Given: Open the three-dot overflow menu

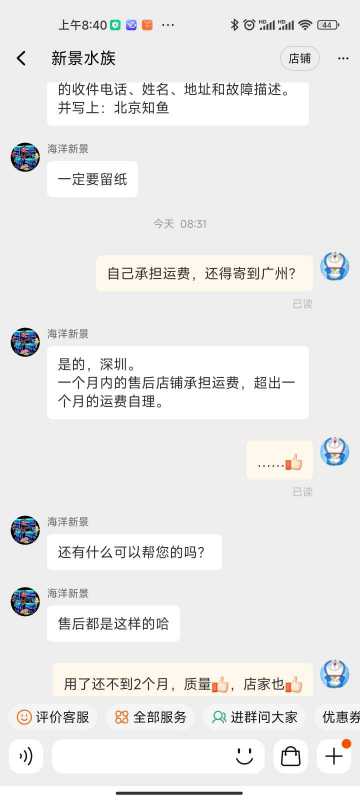Looking at the screenshot, I should [x=343, y=59].
